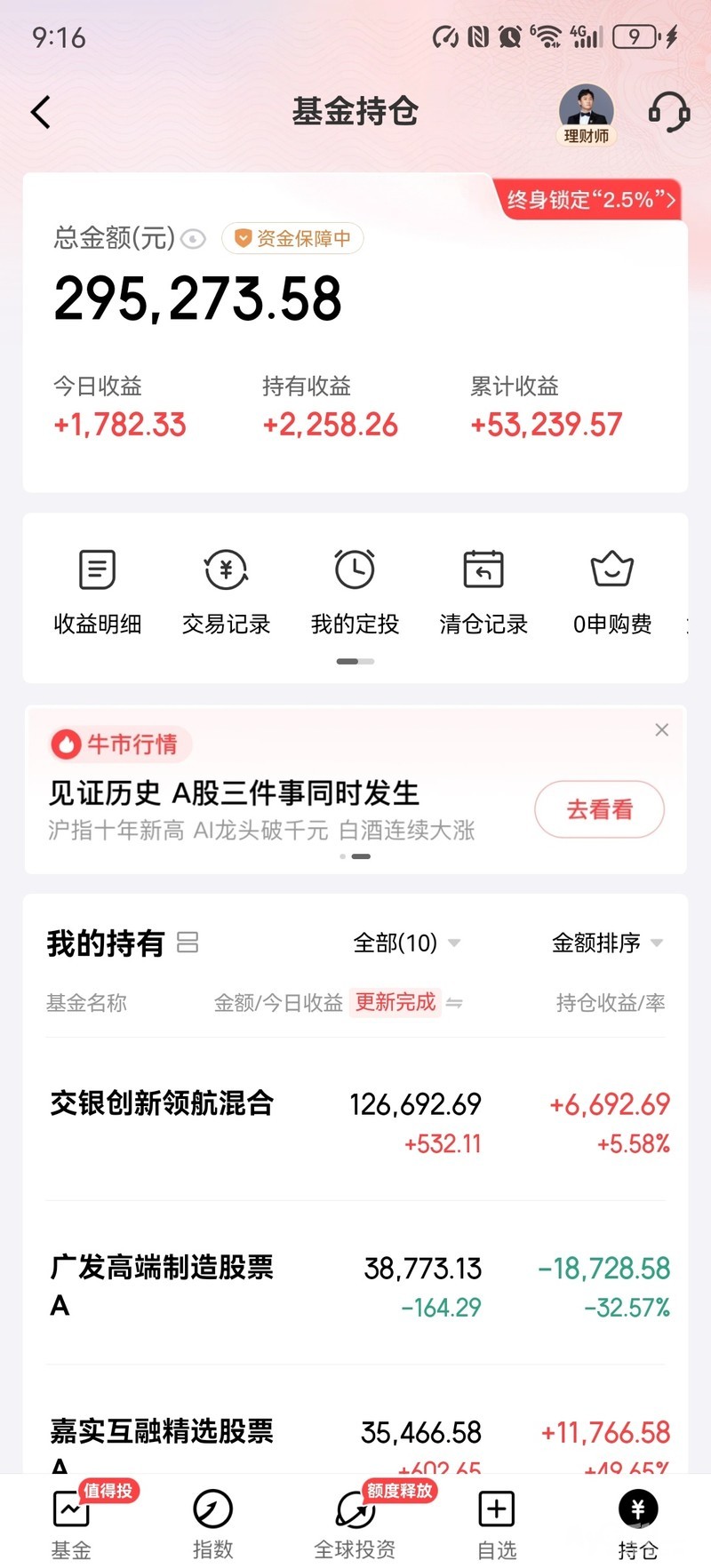Go back from 基金持仓 page
Image resolution: width=711 pixels, height=1568 pixels.
[x=41, y=113]
